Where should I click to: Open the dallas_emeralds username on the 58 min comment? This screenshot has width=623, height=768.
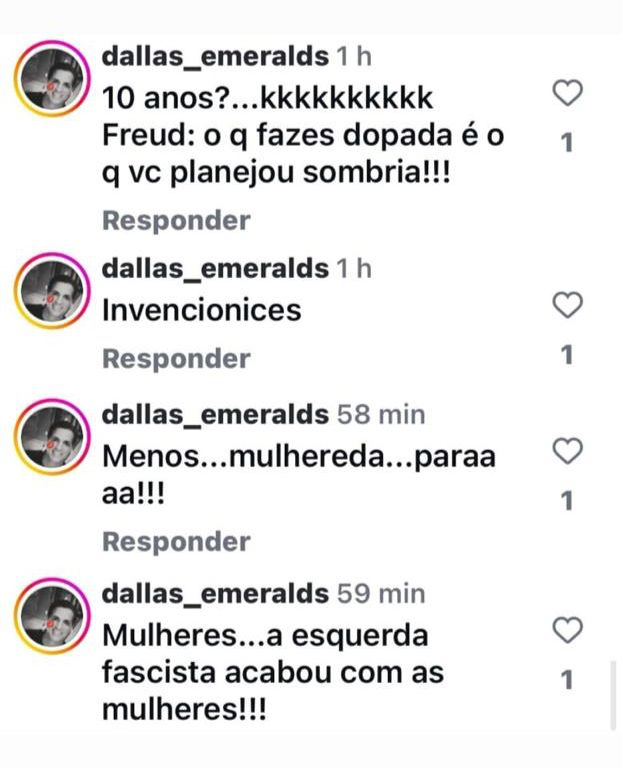[x=215, y=414]
